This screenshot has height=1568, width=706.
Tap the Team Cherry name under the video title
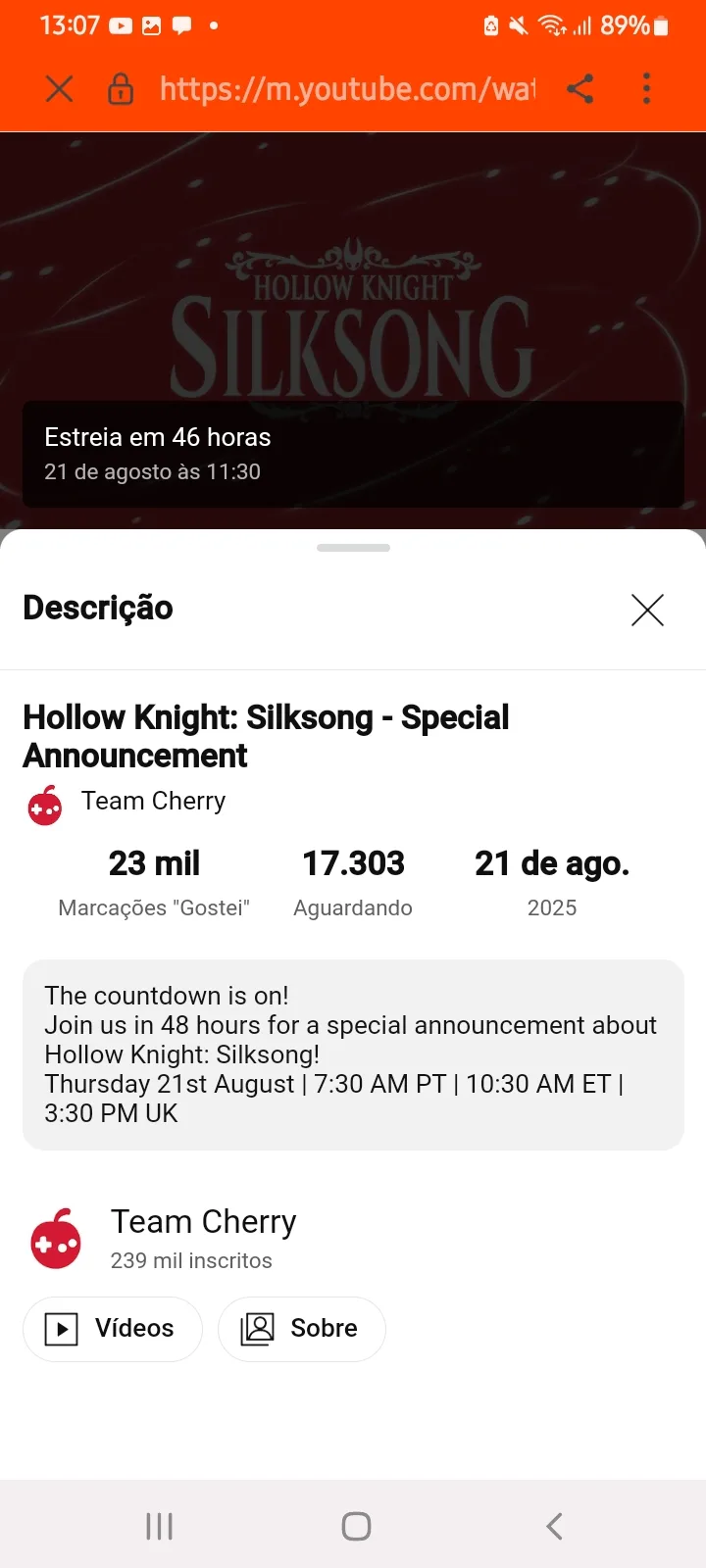(x=153, y=802)
